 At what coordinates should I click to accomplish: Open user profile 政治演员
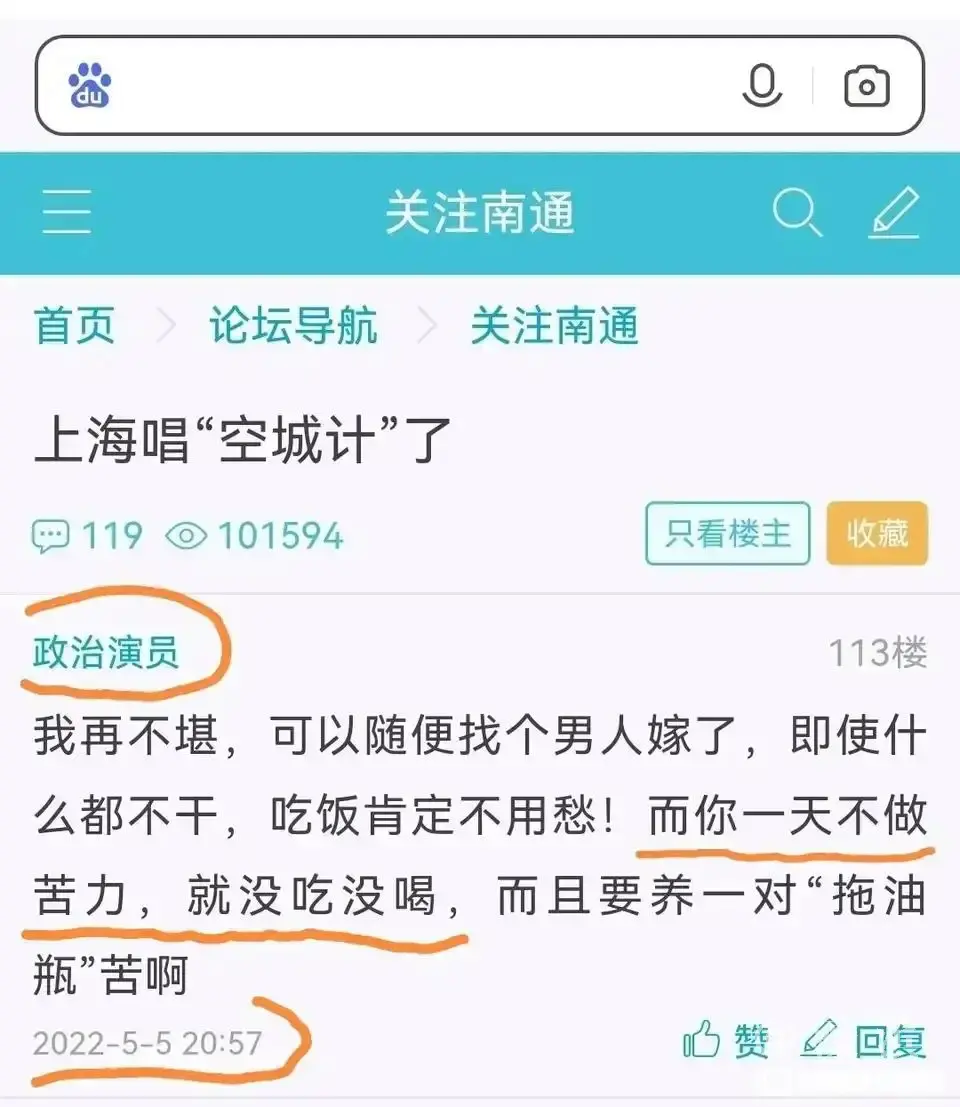(x=106, y=652)
